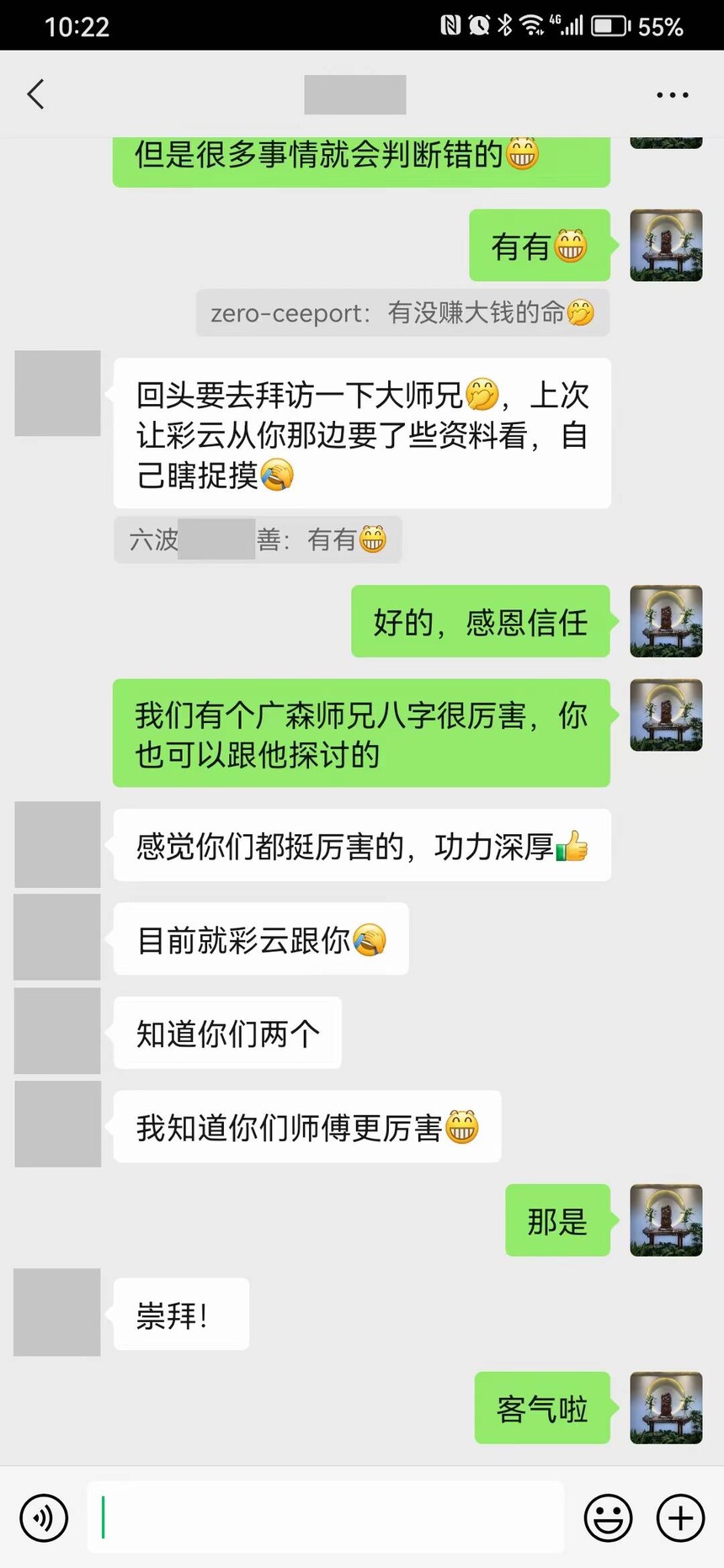This screenshot has width=724, height=1568.
Task: Open the chat info three-dot menu
Action: click(672, 95)
